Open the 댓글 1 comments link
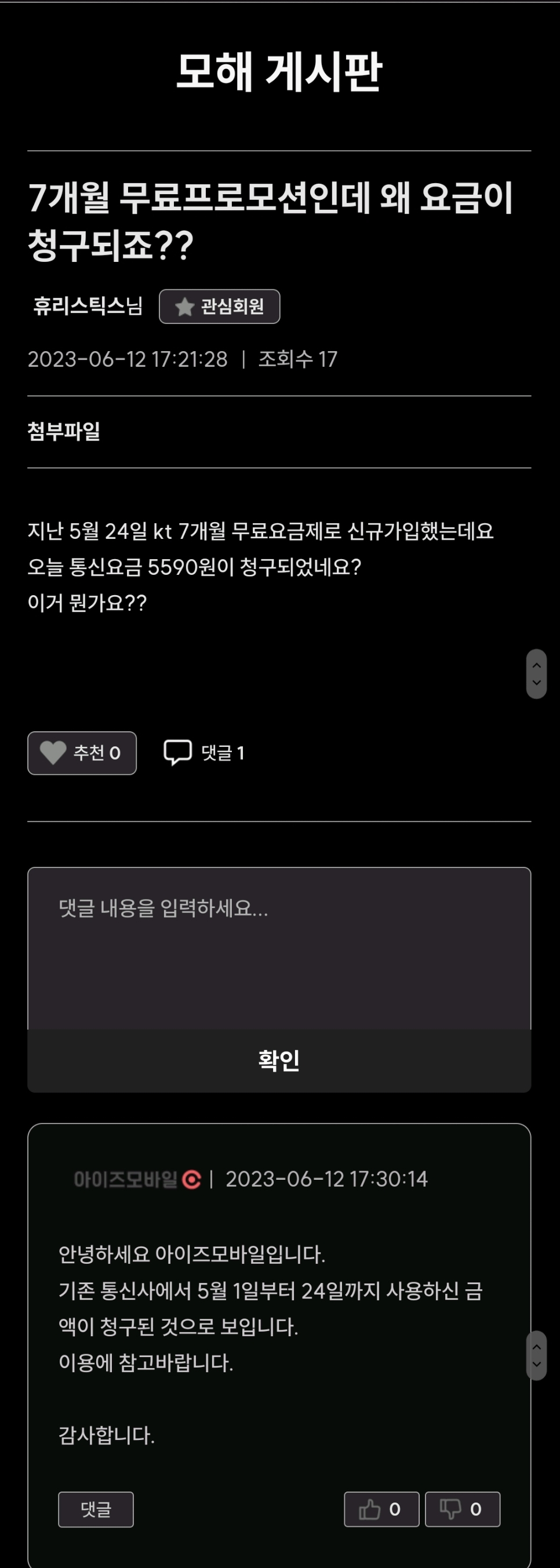 coord(204,753)
